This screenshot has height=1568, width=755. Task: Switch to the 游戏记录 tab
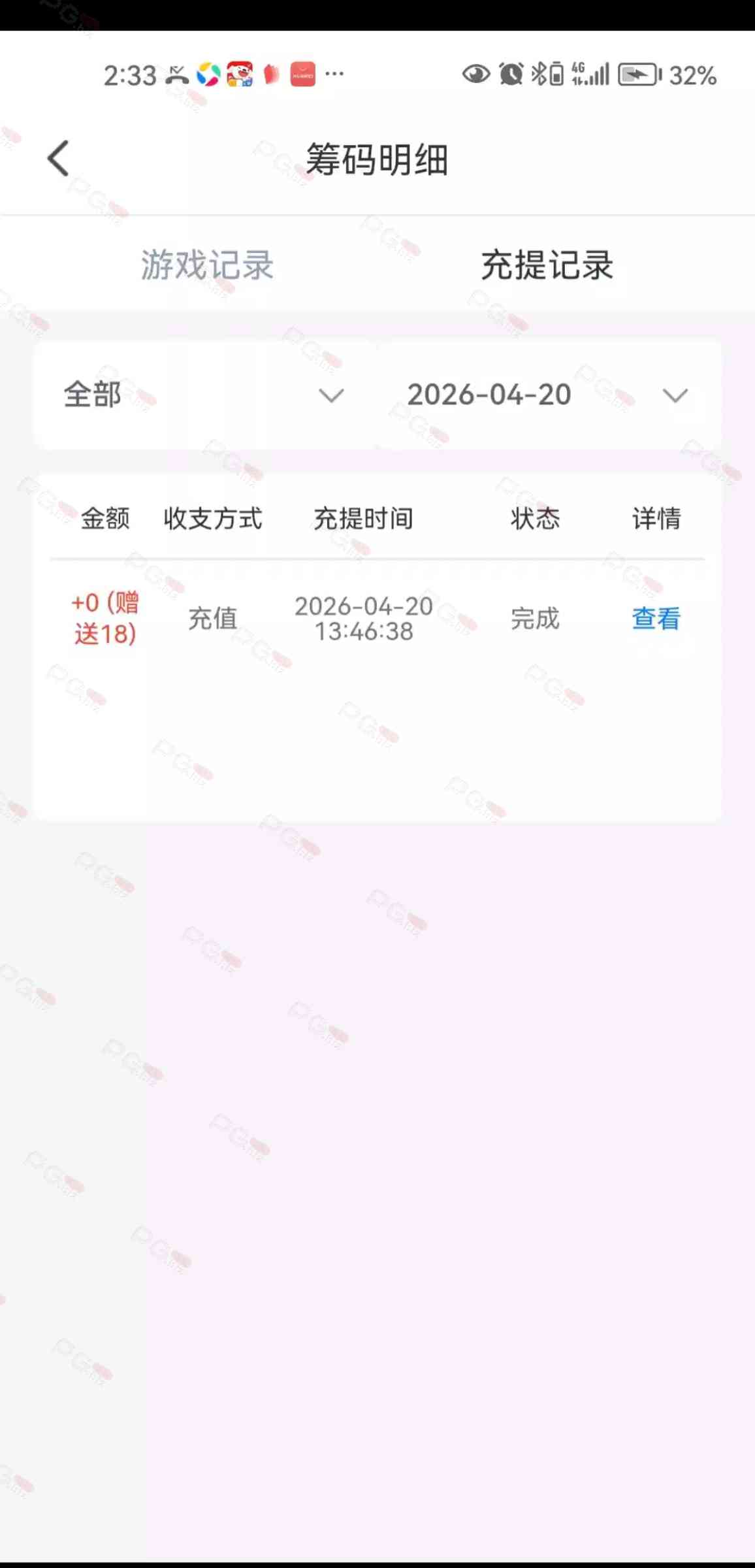pos(207,265)
